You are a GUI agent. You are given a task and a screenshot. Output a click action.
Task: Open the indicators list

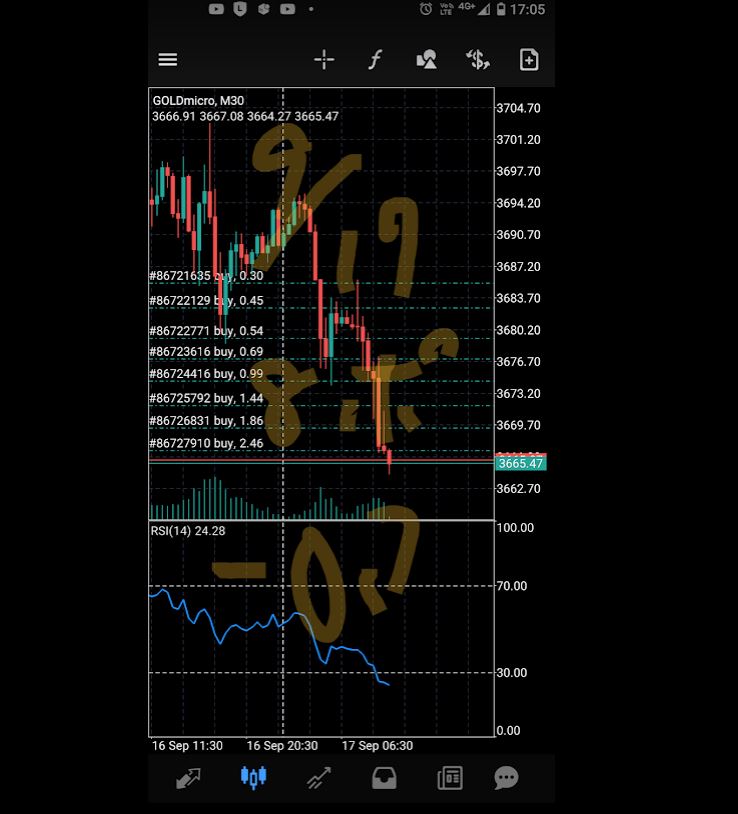[x=375, y=60]
